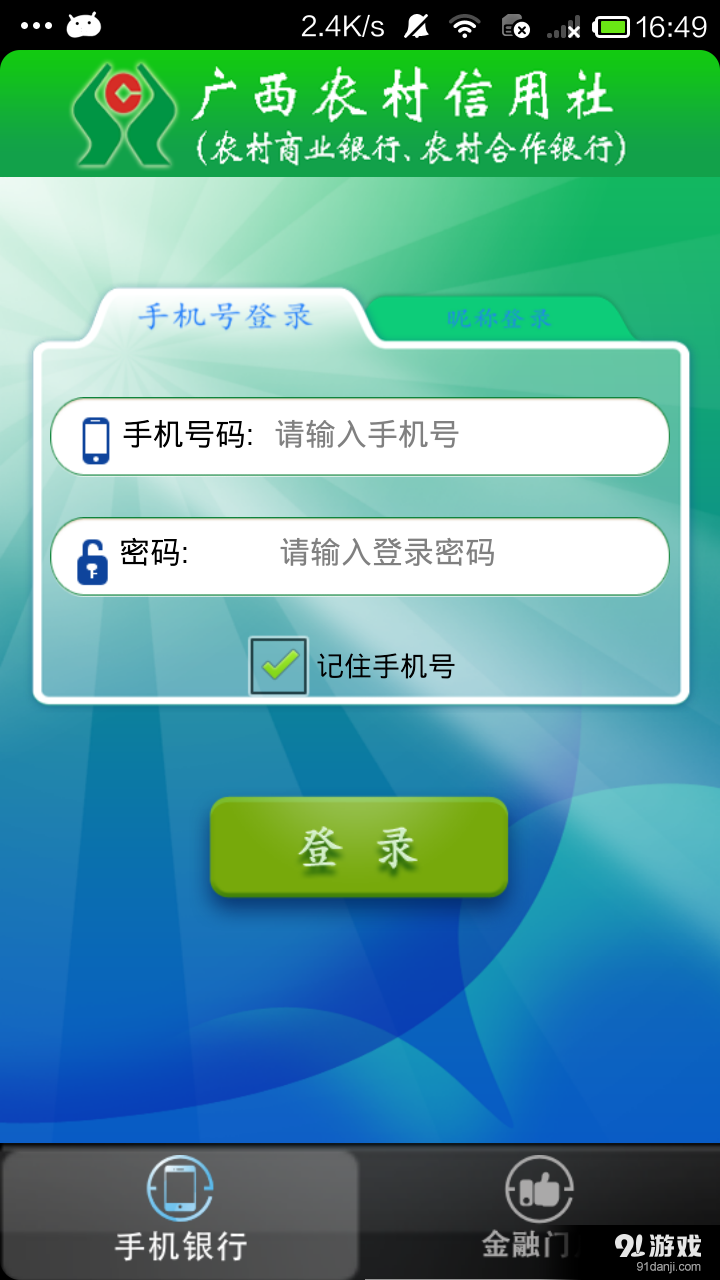Focus the 密码 login password field
Image resolution: width=720 pixels, height=1280 pixels.
tap(360, 556)
